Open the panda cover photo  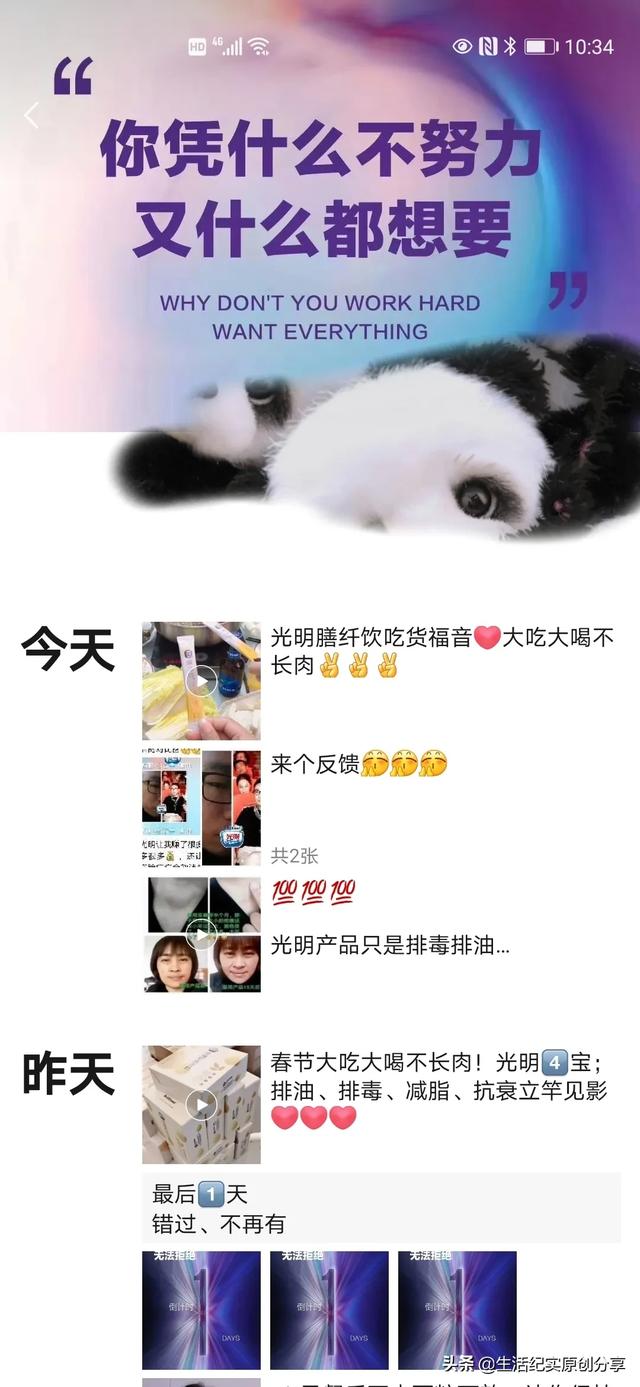tap(320, 270)
